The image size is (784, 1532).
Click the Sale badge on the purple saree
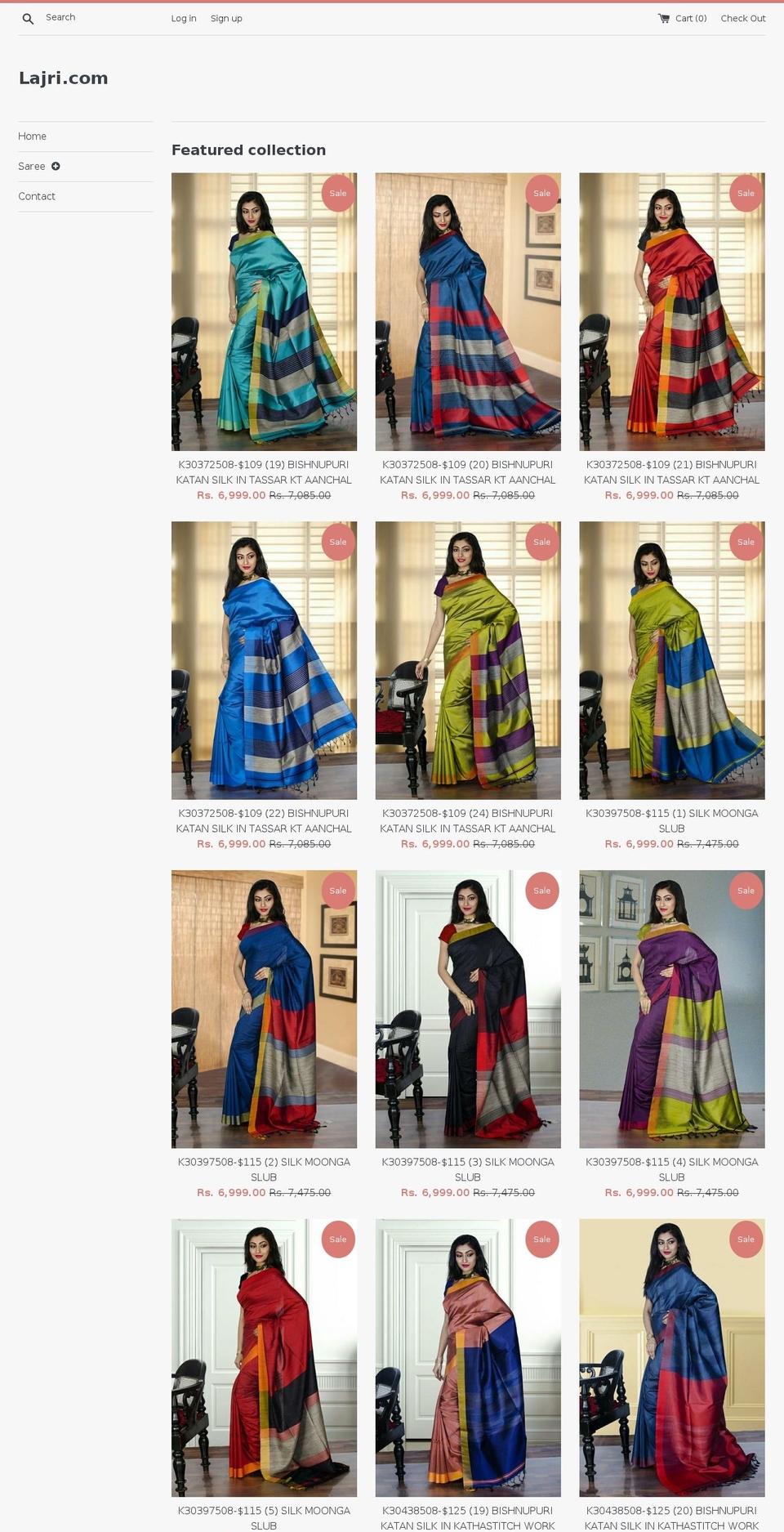click(746, 891)
